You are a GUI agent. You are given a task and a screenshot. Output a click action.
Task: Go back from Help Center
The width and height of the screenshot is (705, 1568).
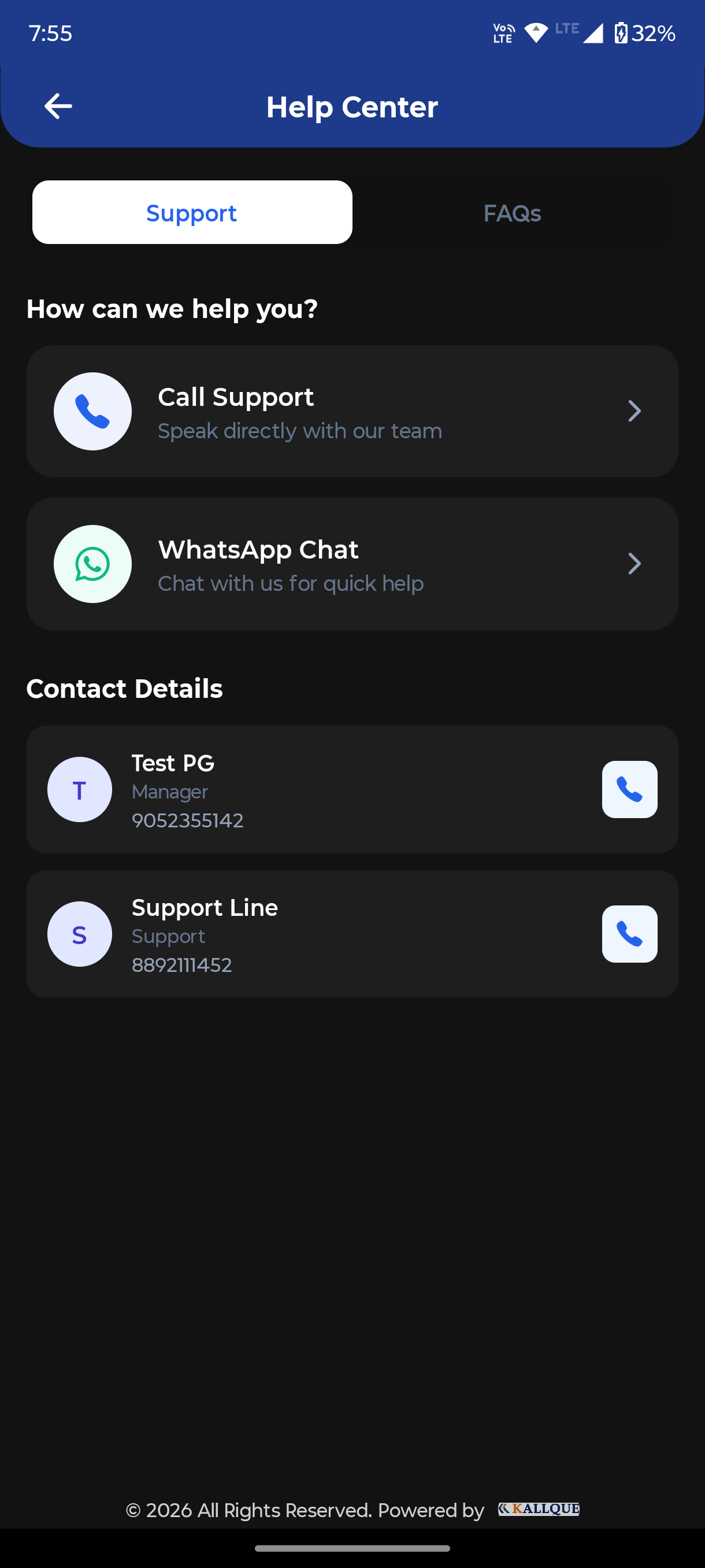58,106
